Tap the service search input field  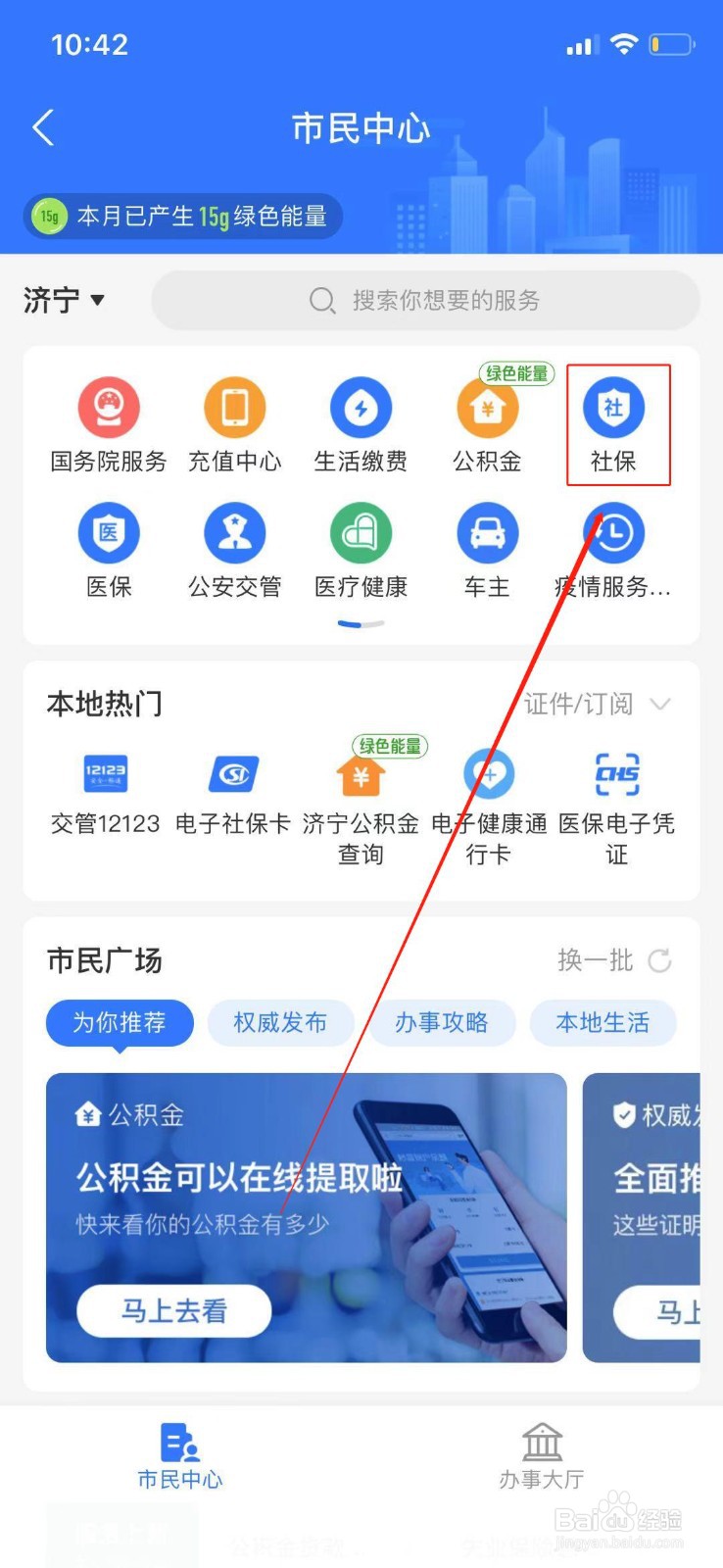pos(425,301)
